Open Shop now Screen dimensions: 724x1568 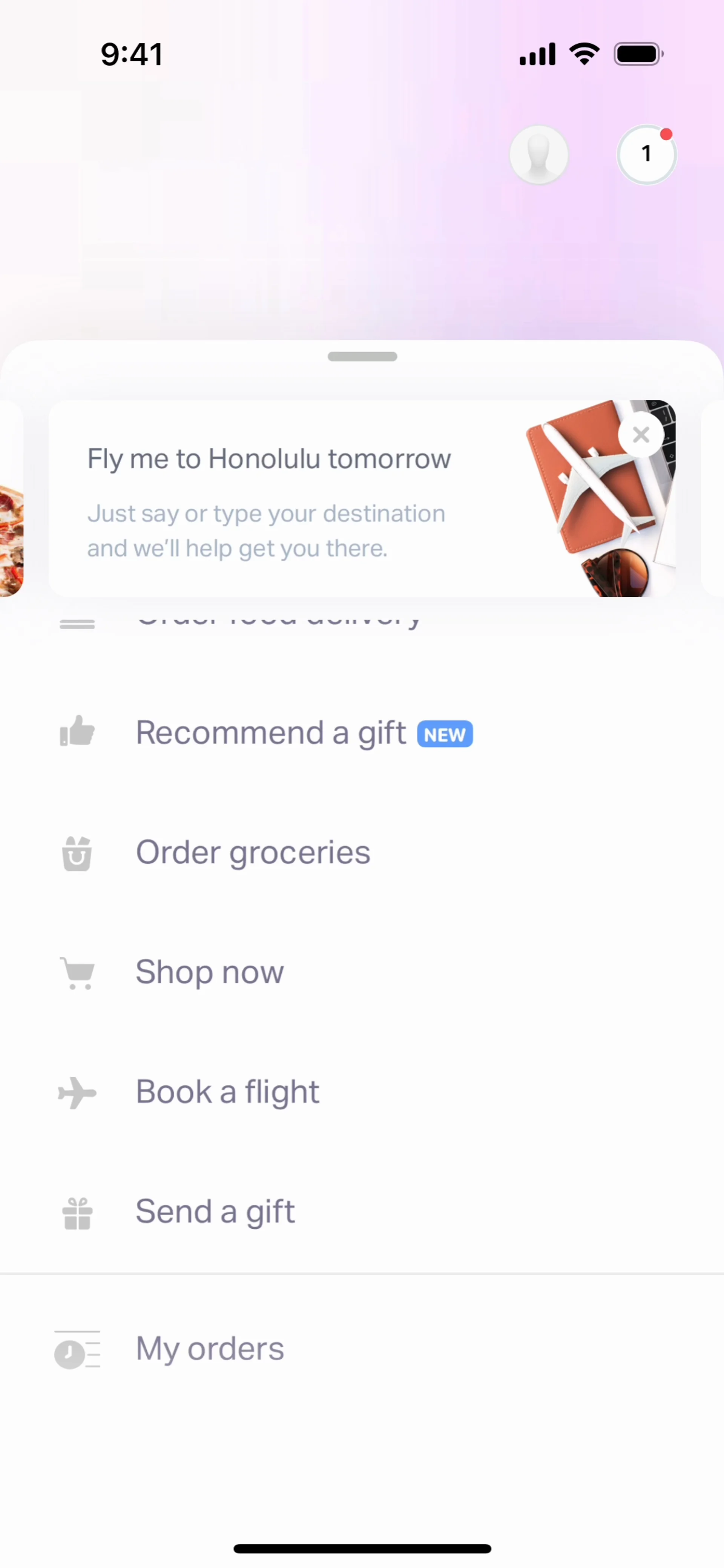tap(209, 972)
